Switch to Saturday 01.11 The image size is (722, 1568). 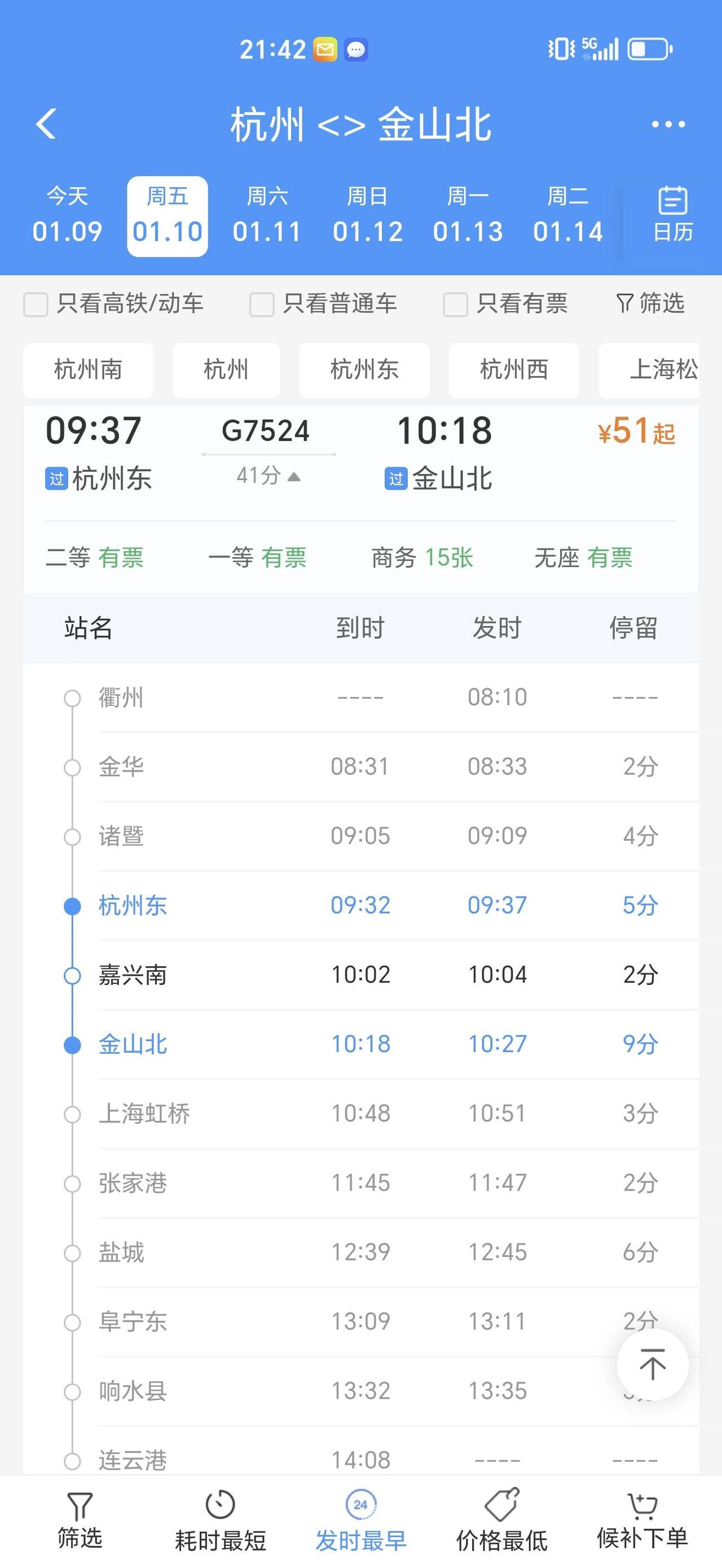[x=267, y=215]
